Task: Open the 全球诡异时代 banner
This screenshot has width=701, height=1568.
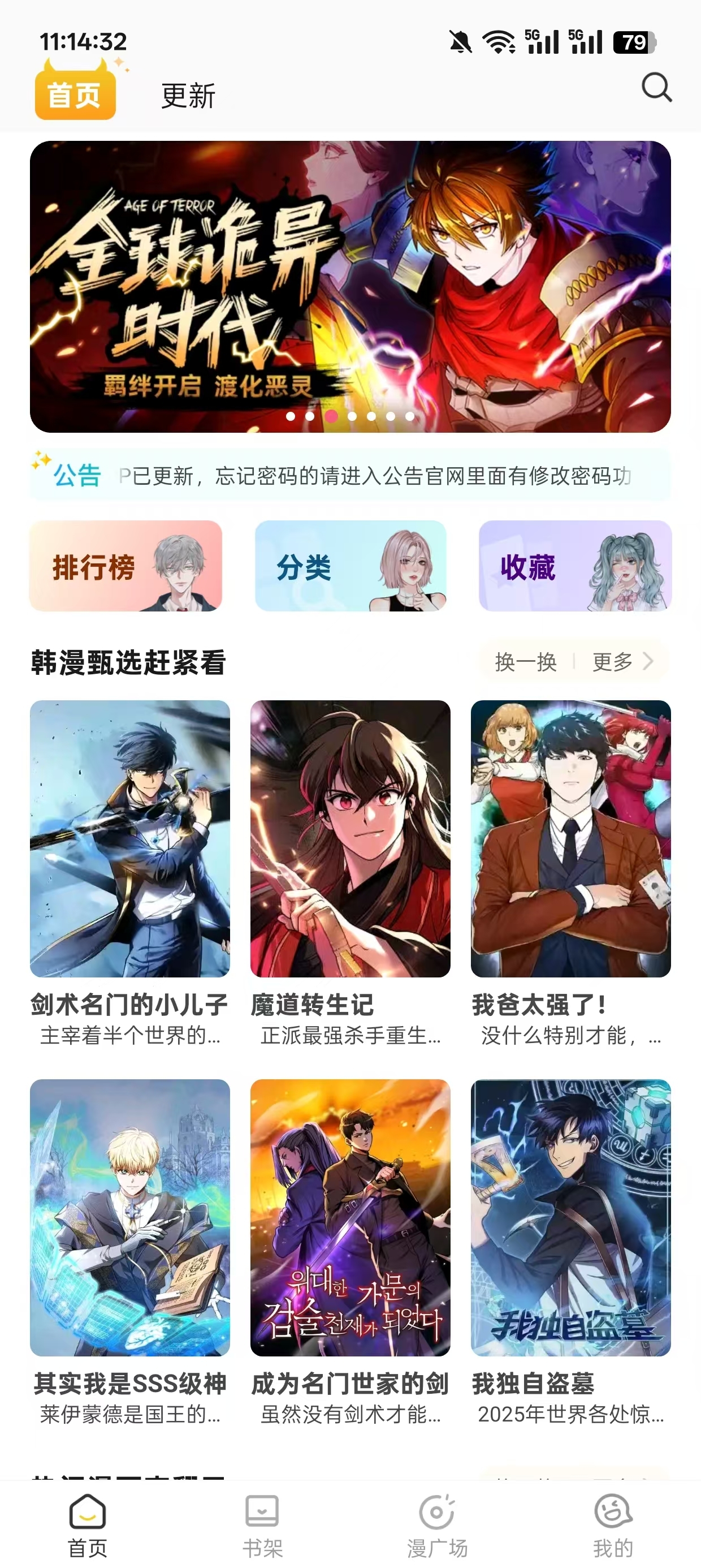Action: 350,280
